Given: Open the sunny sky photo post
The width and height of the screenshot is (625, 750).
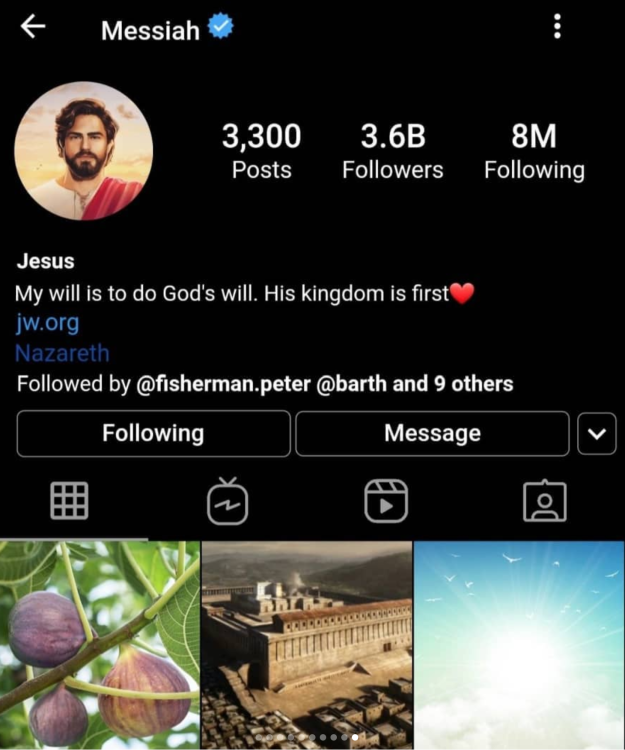Looking at the screenshot, I should point(519,645).
